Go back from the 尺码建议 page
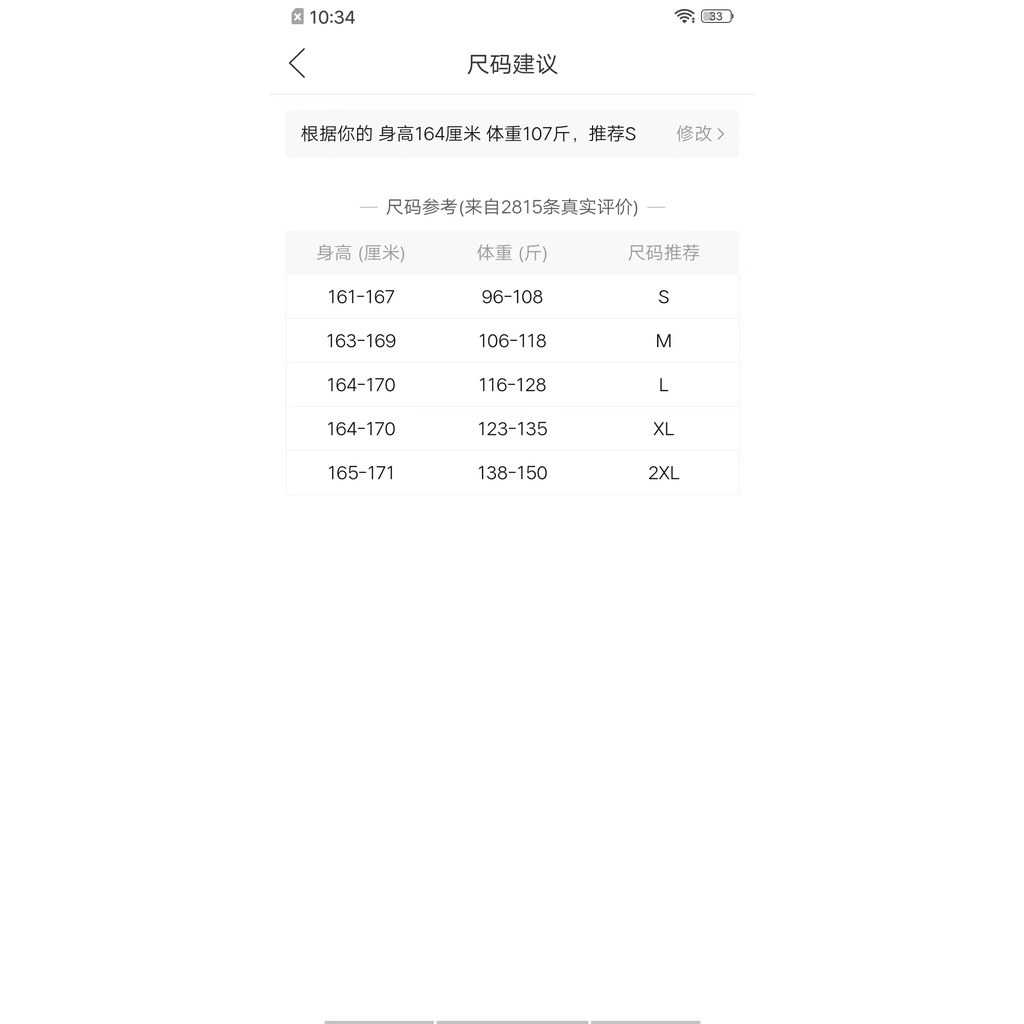1024x1024 pixels. point(297,64)
